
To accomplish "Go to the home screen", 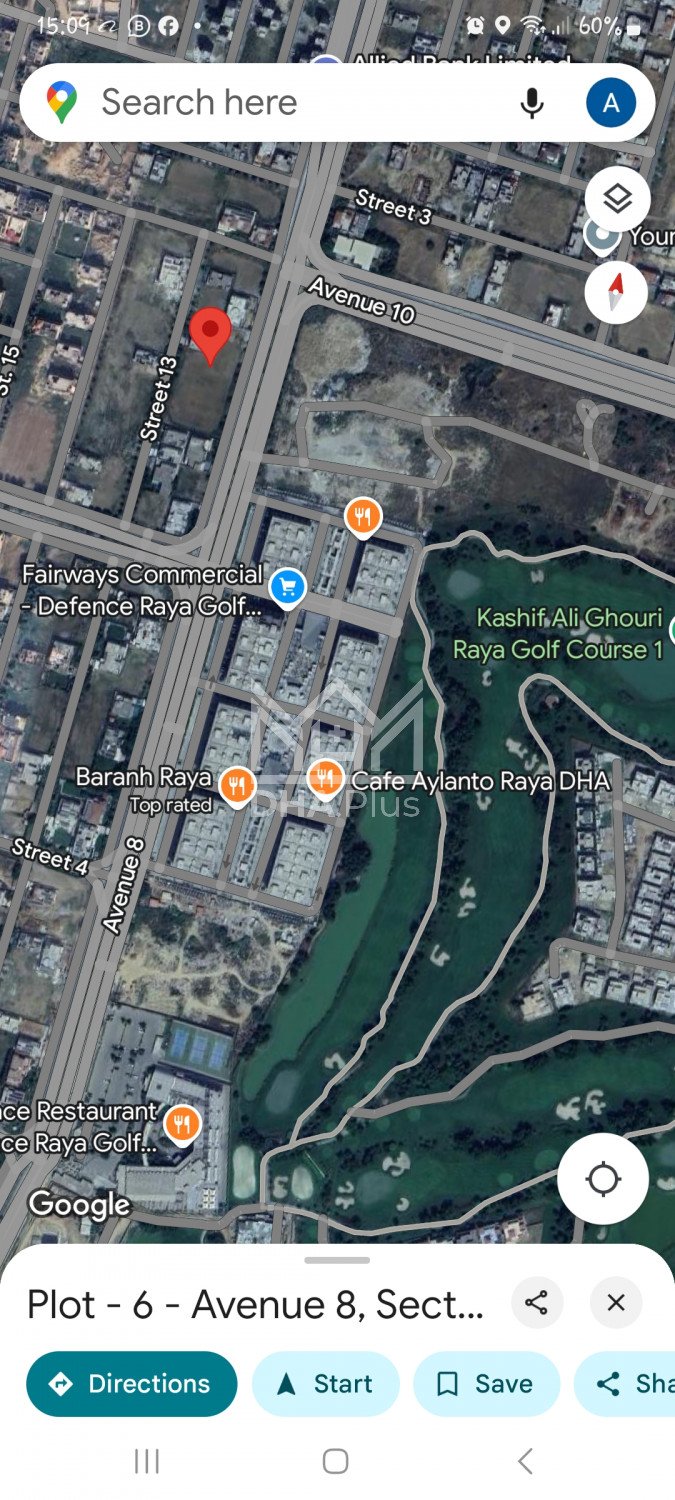I will [336, 1461].
